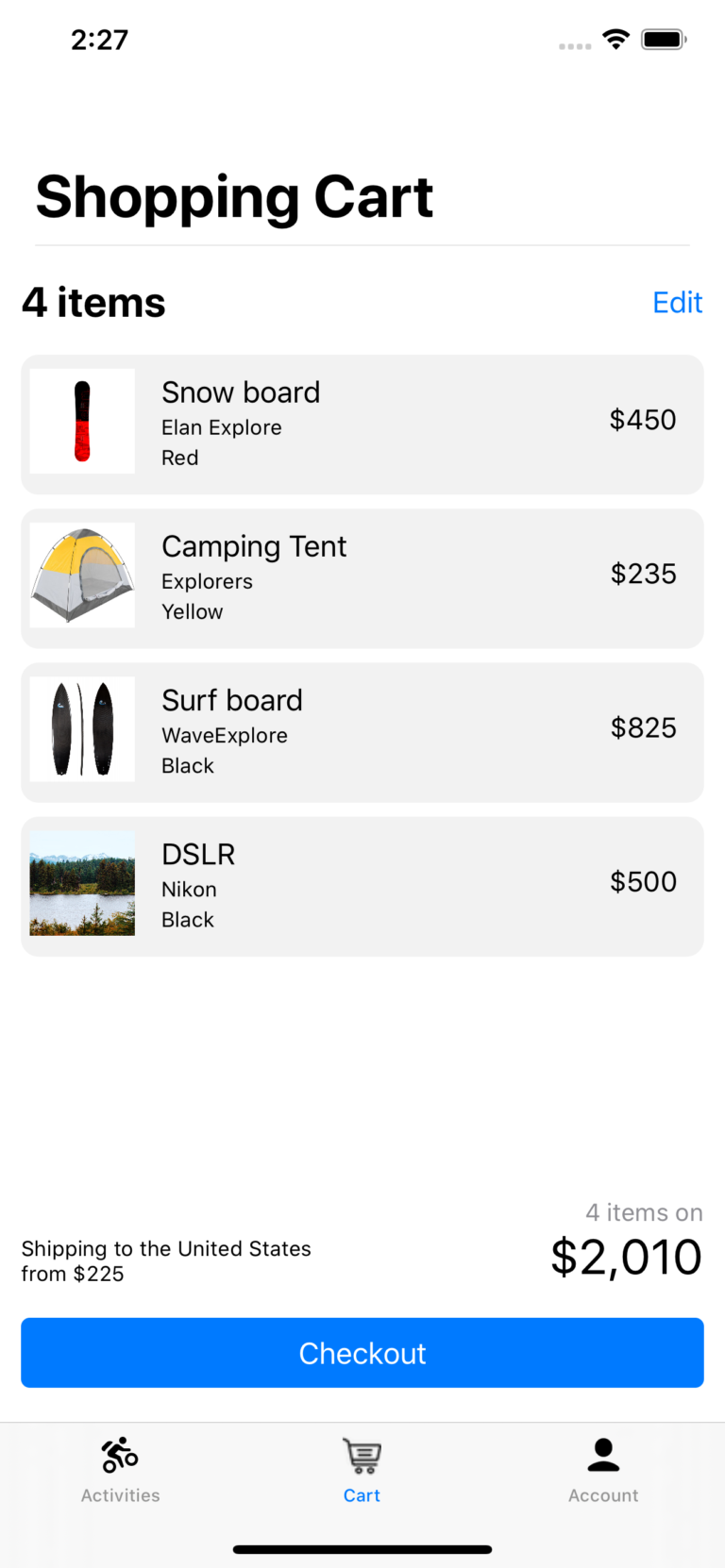View the Surf board item details
This screenshot has width=725, height=1568.
click(x=362, y=732)
